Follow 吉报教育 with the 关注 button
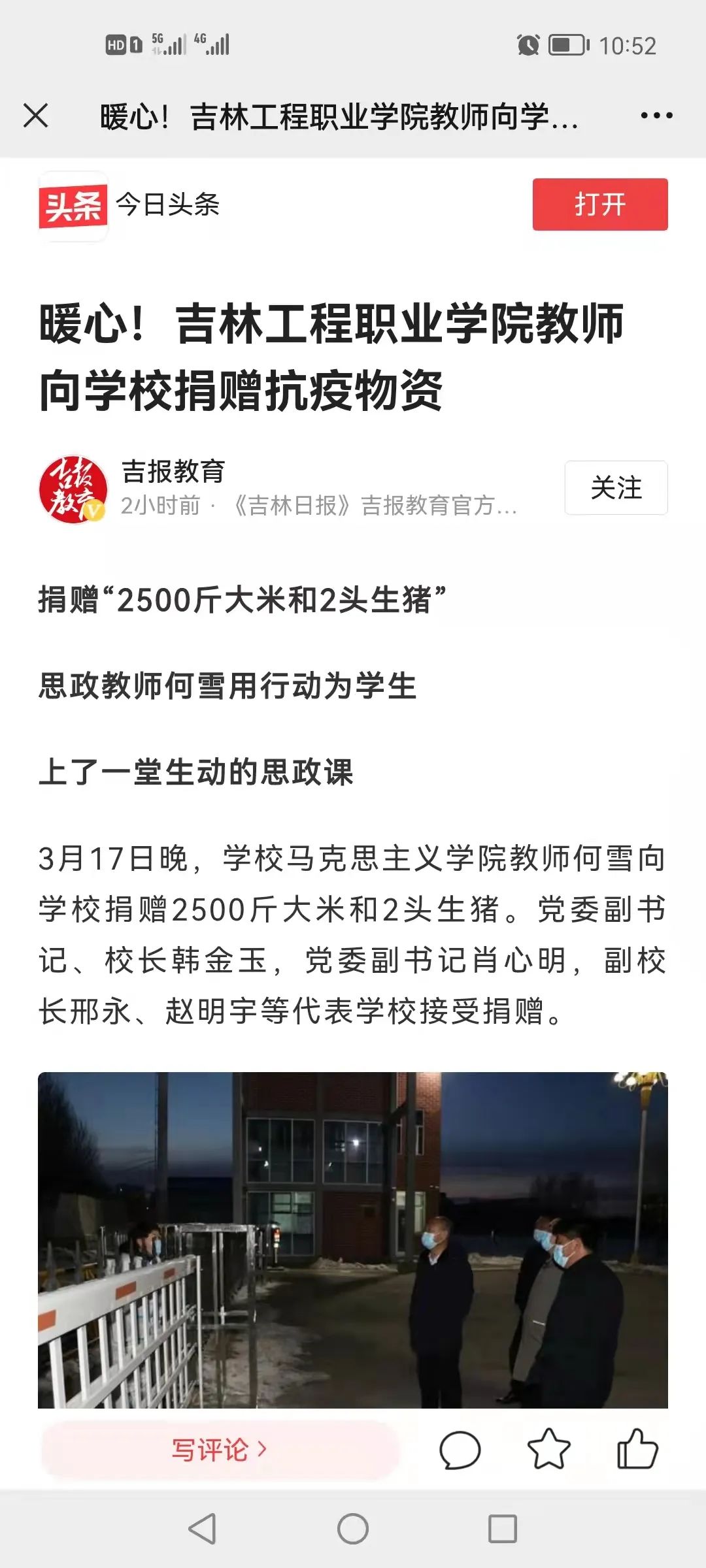Screen dimensions: 706x1568 click(616, 487)
